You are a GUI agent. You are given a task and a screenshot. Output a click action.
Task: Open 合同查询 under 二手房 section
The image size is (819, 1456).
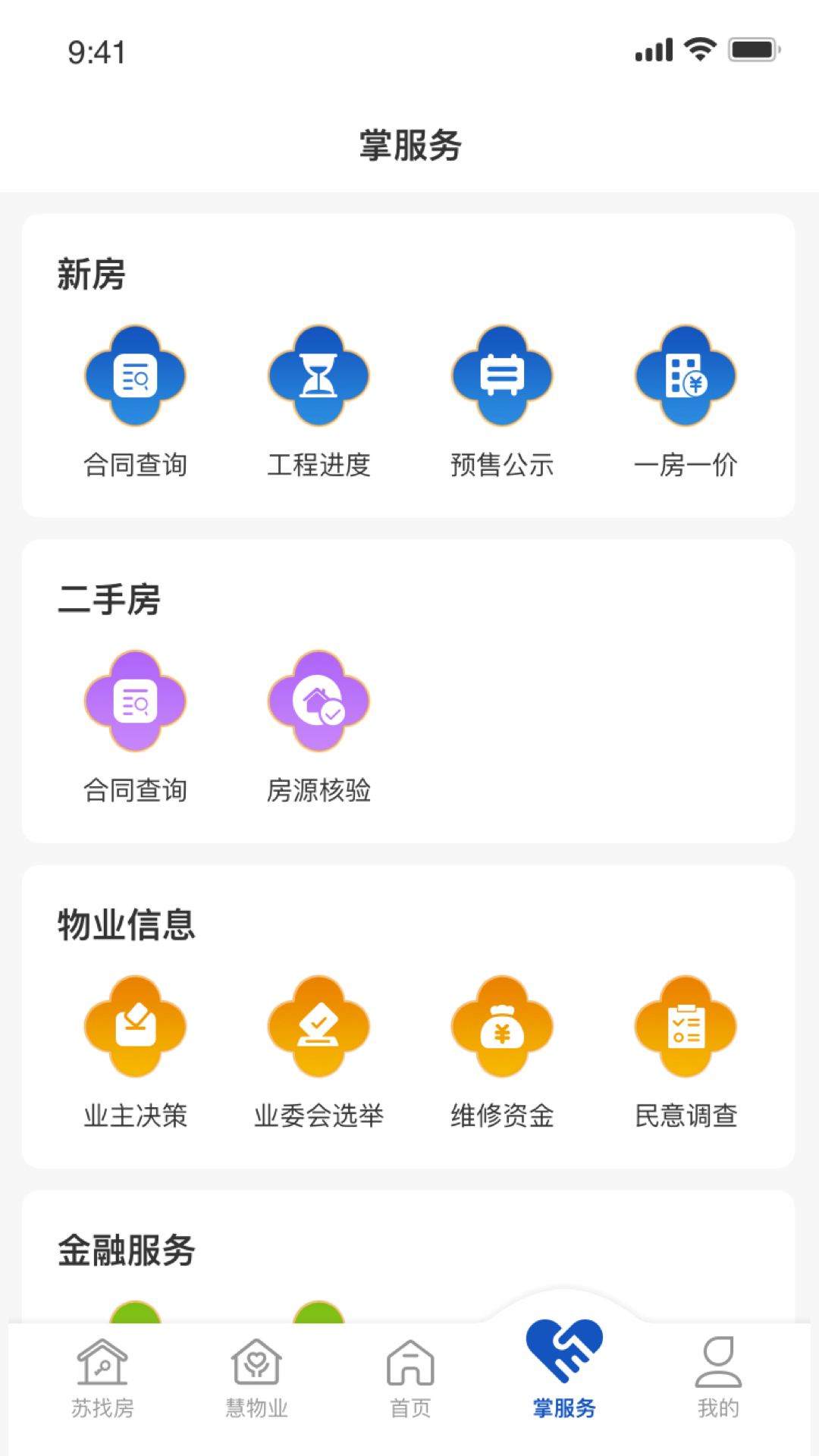tap(135, 702)
